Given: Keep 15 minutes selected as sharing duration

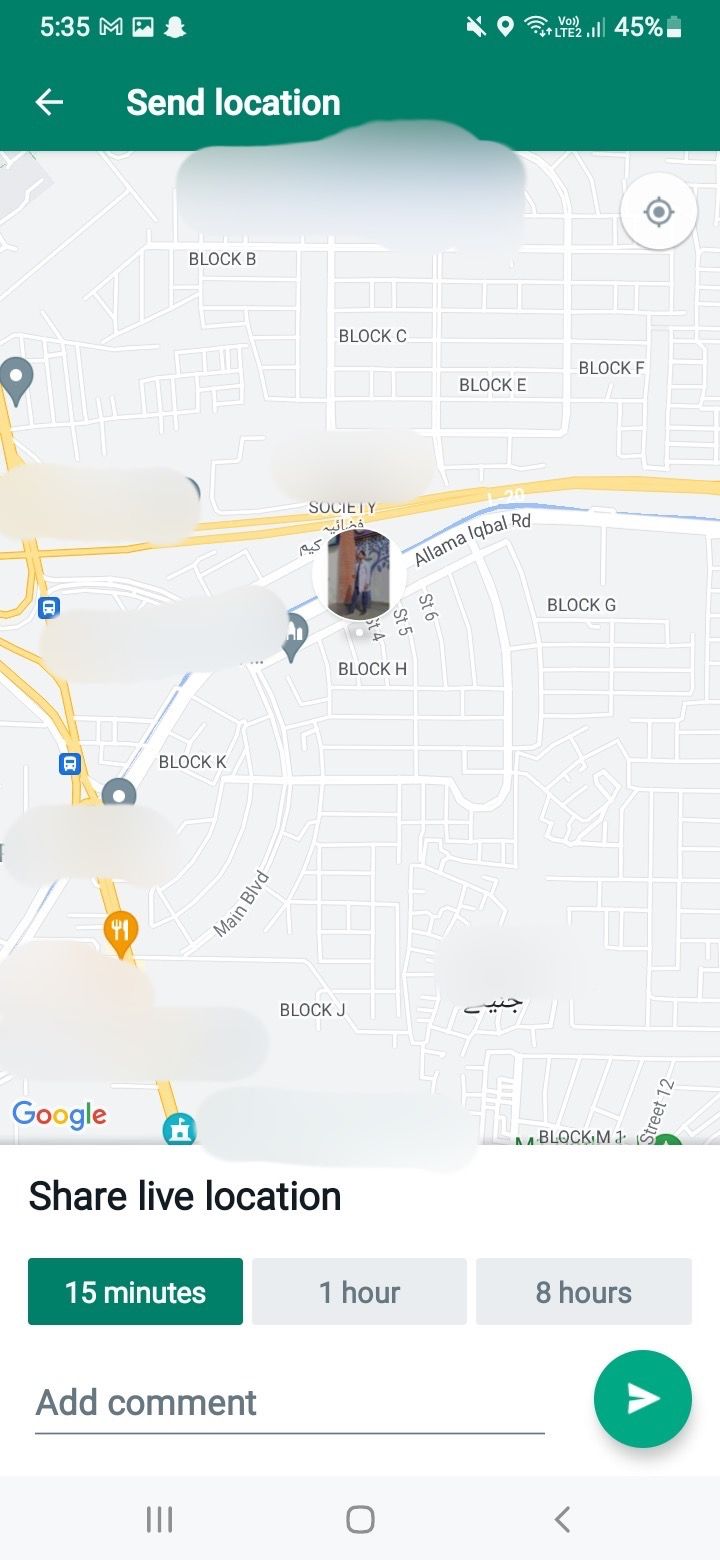Looking at the screenshot, I should click(x=135, y=1291).
